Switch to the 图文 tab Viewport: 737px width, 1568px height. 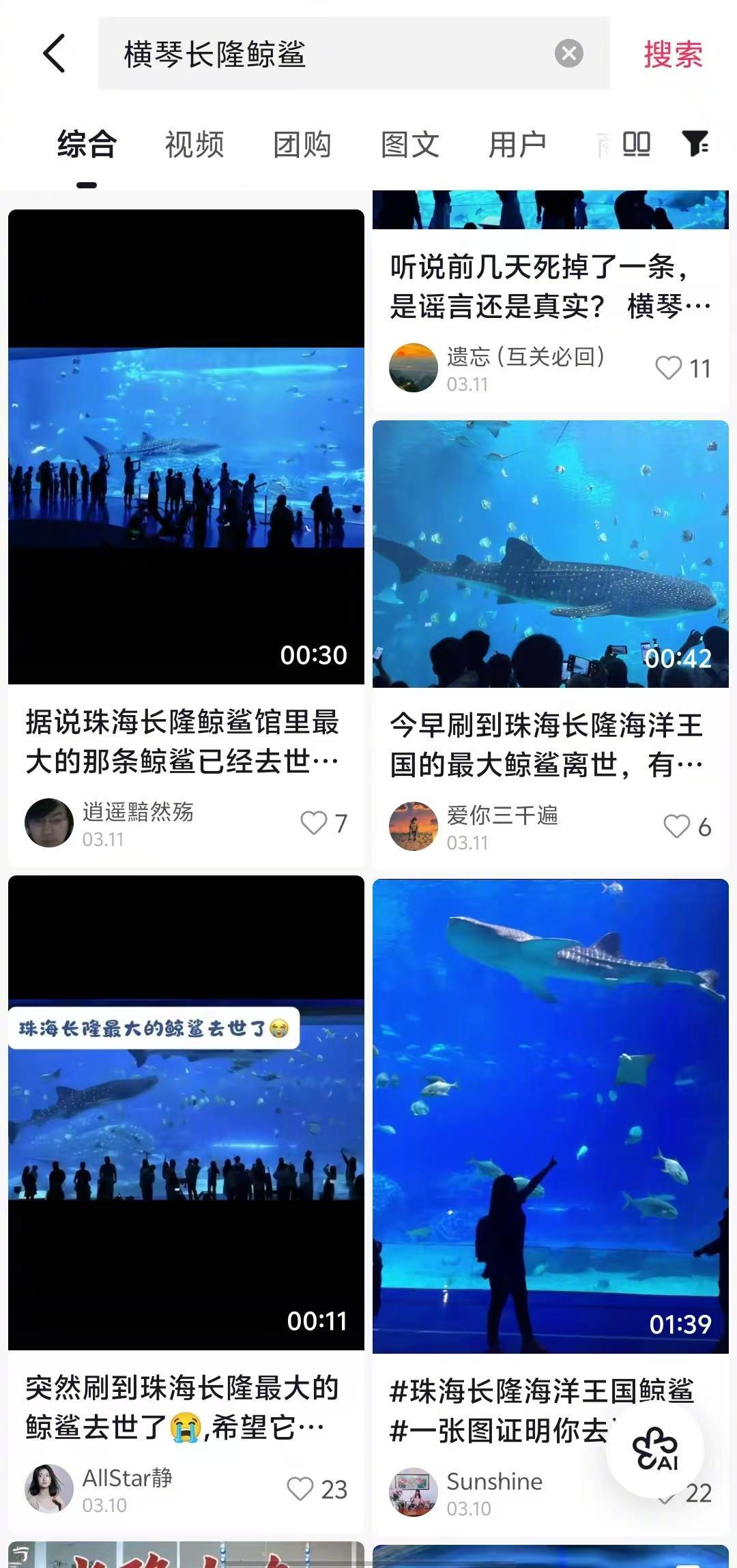point(410,144)
